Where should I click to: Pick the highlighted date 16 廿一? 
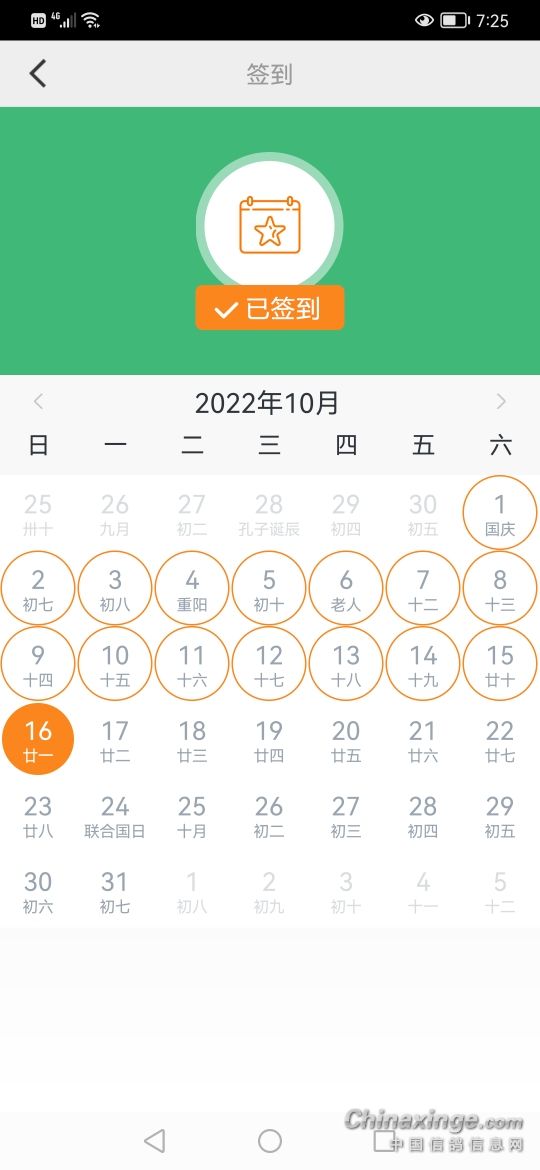coord(38,739)
